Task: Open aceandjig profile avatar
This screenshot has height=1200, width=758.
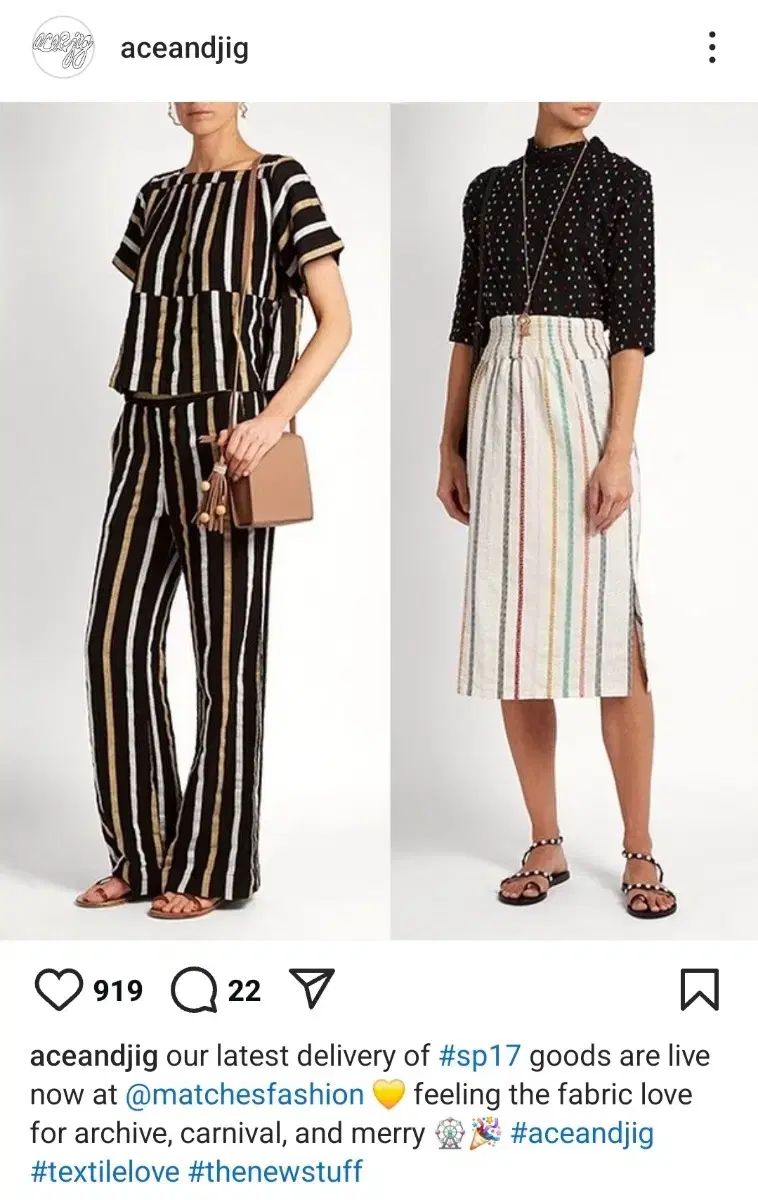Action: (63, 47)
